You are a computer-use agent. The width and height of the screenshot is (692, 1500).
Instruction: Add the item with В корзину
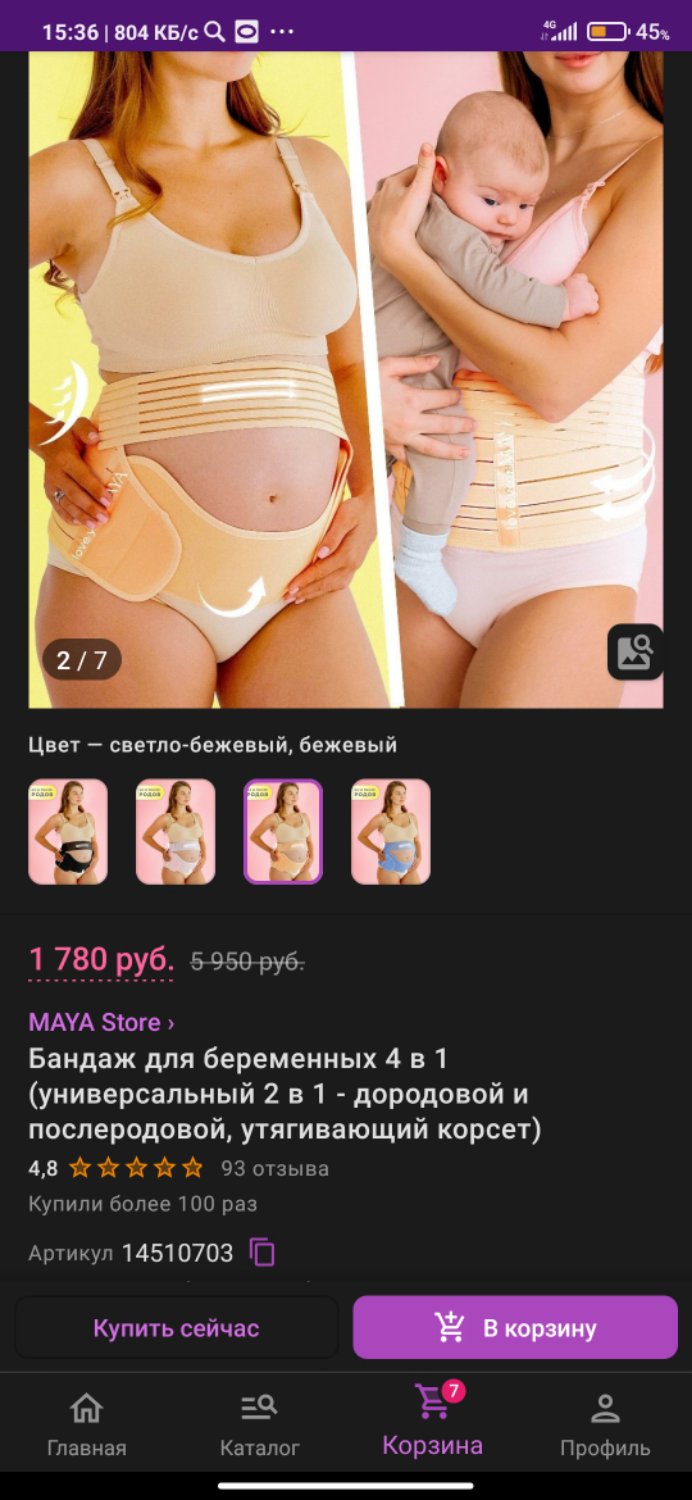point(515,1328)
